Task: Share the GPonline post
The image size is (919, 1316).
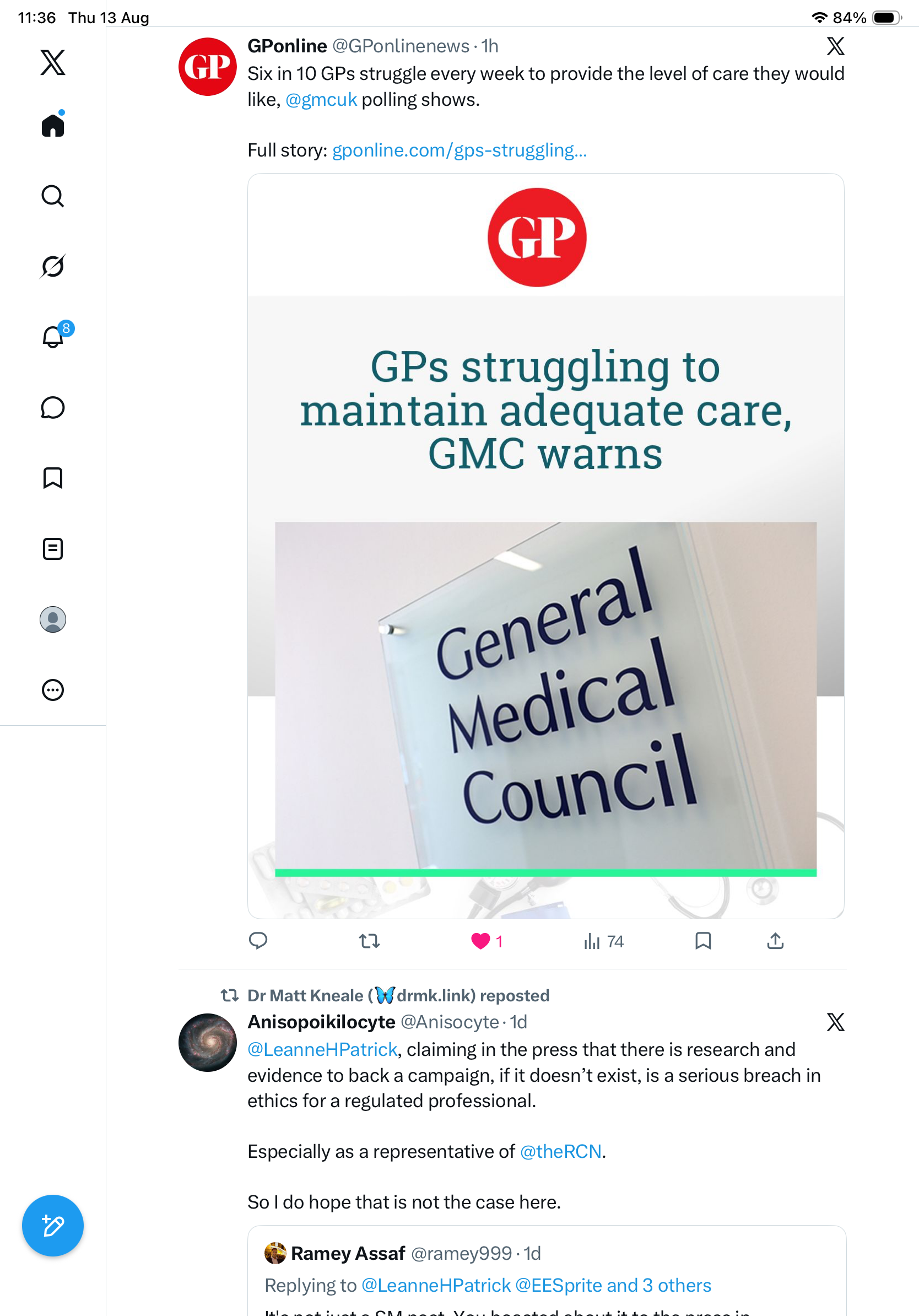Action: [x=775, y=941]
